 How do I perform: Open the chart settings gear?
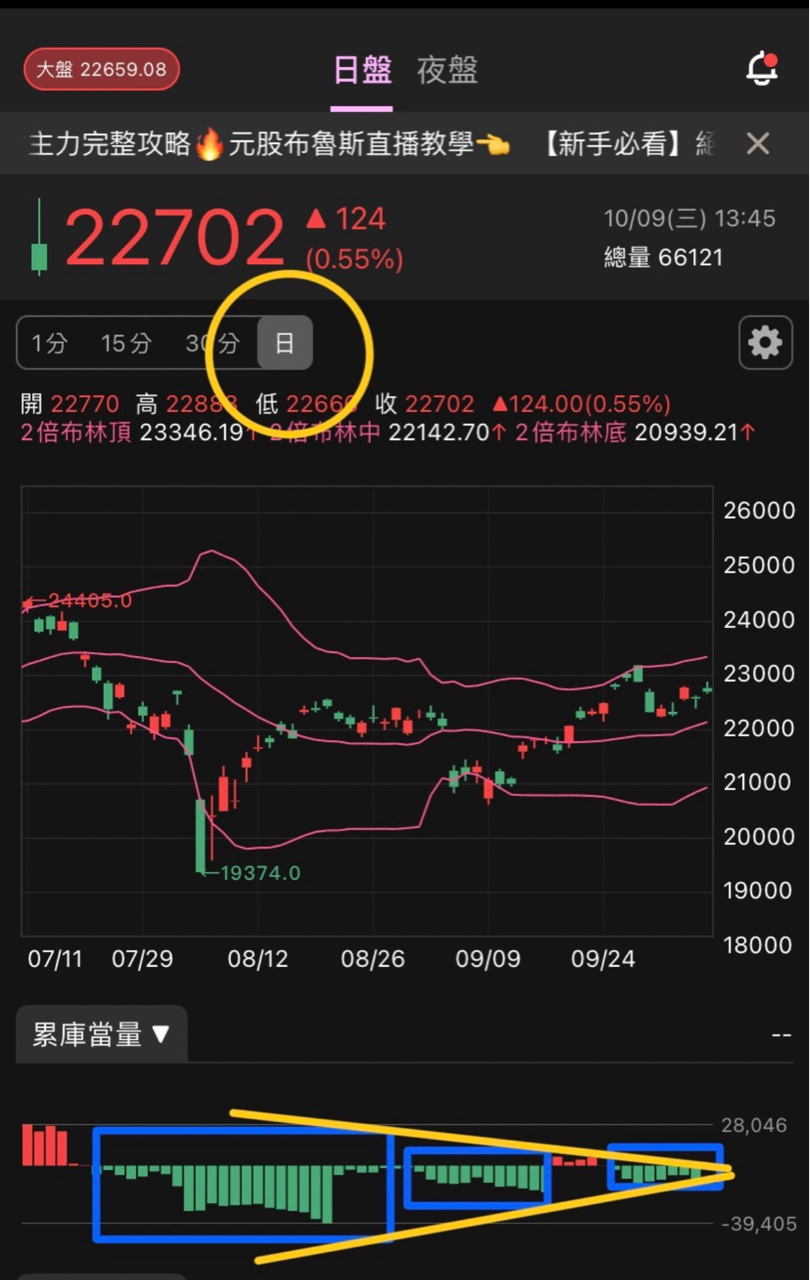click(764, 343)
